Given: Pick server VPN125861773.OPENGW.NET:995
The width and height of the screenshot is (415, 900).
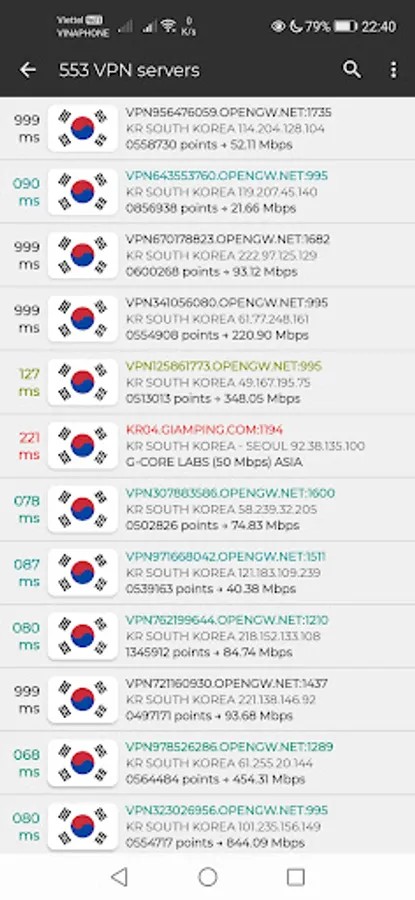Looking at the screenshot, I should click(x=207, y=382).
